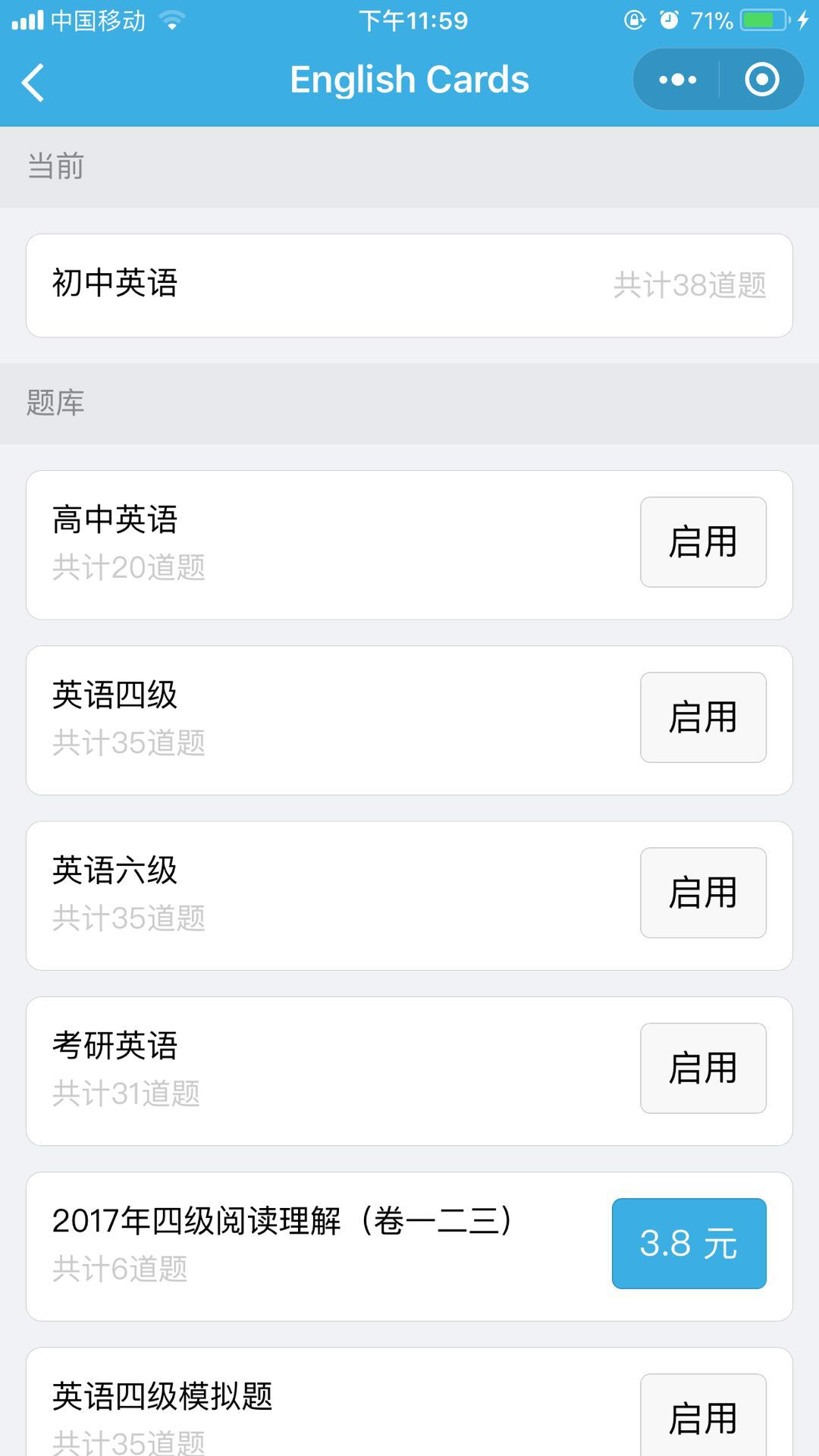This screenshot has width=819, height=1456.
Task: Go back using the top-left arrow
Action: pos(33,82)
